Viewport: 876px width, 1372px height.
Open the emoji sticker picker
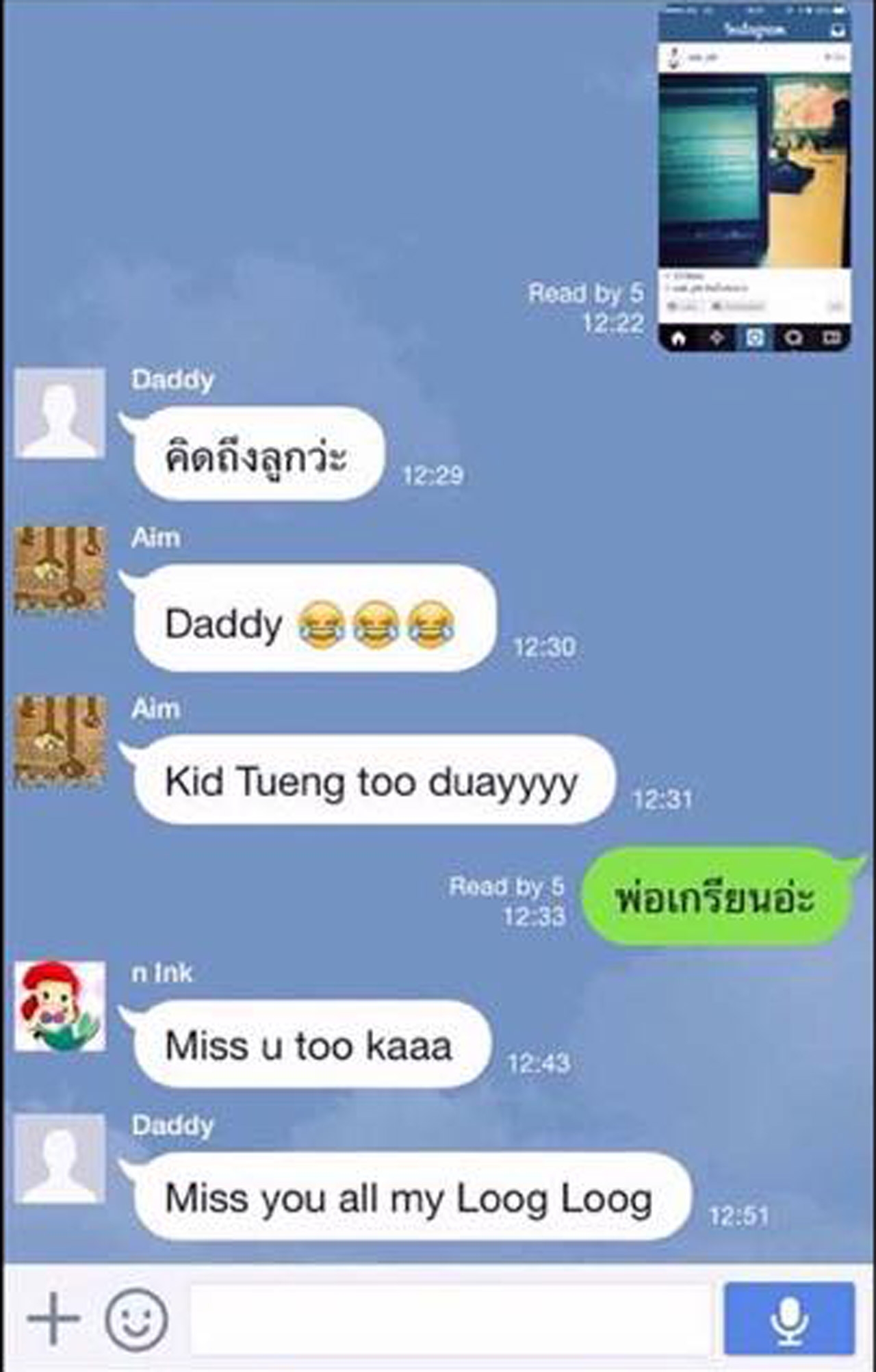click(136, 1319)
